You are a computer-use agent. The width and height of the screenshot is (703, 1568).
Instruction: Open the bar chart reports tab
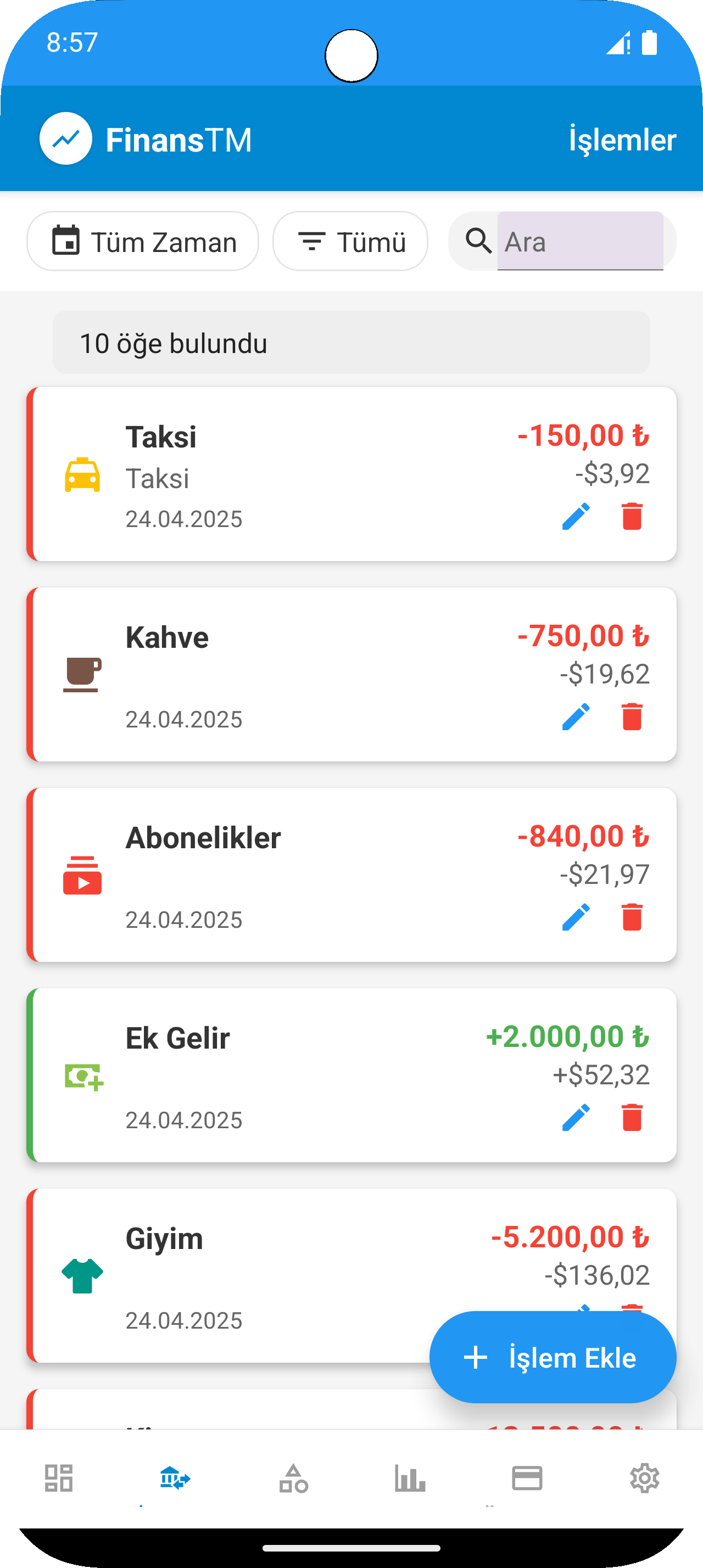(410, 1478)
